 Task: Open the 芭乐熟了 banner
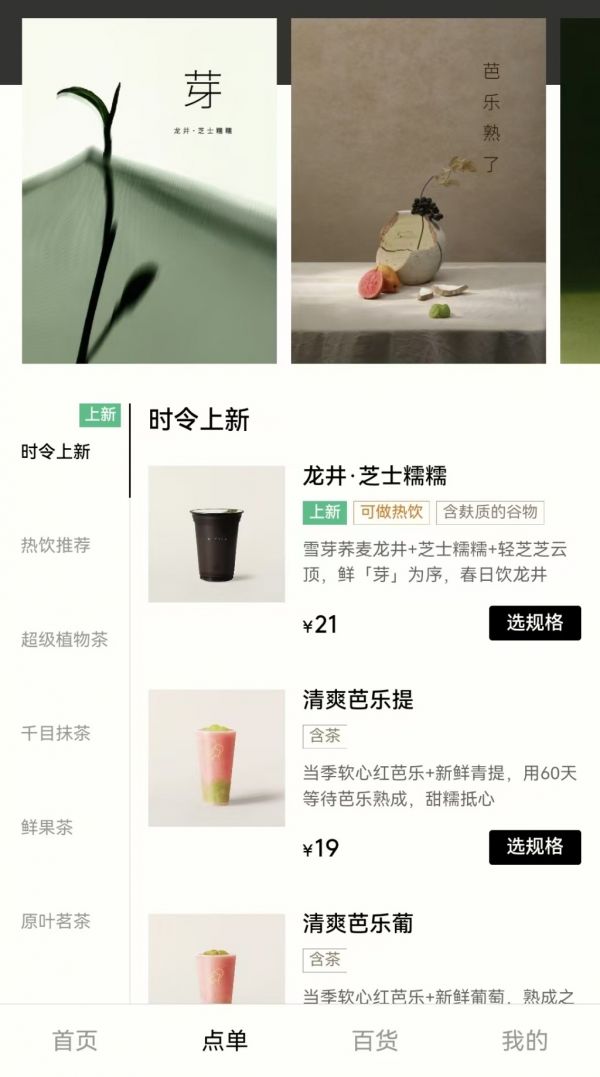[418, 190]
